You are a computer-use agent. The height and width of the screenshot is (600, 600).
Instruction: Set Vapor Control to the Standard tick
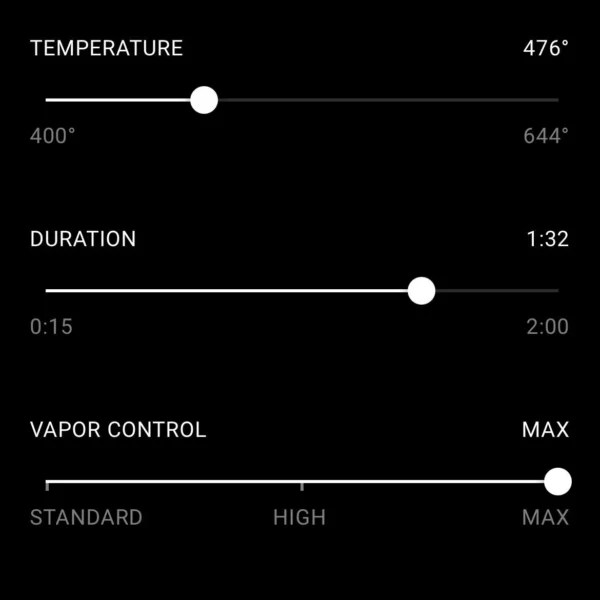[x=47, y=483]
